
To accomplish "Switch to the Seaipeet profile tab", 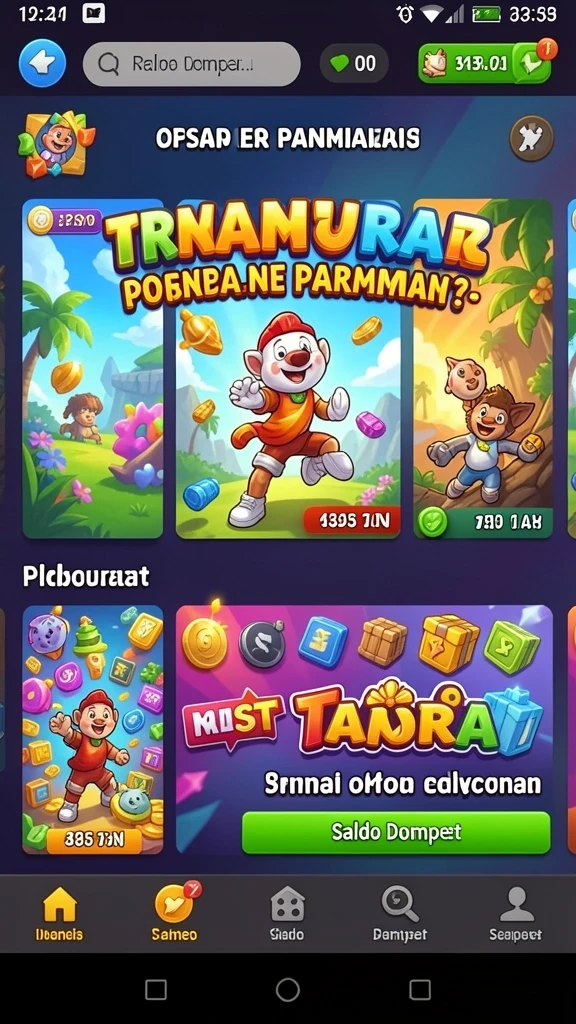I will tap(515, 913).
